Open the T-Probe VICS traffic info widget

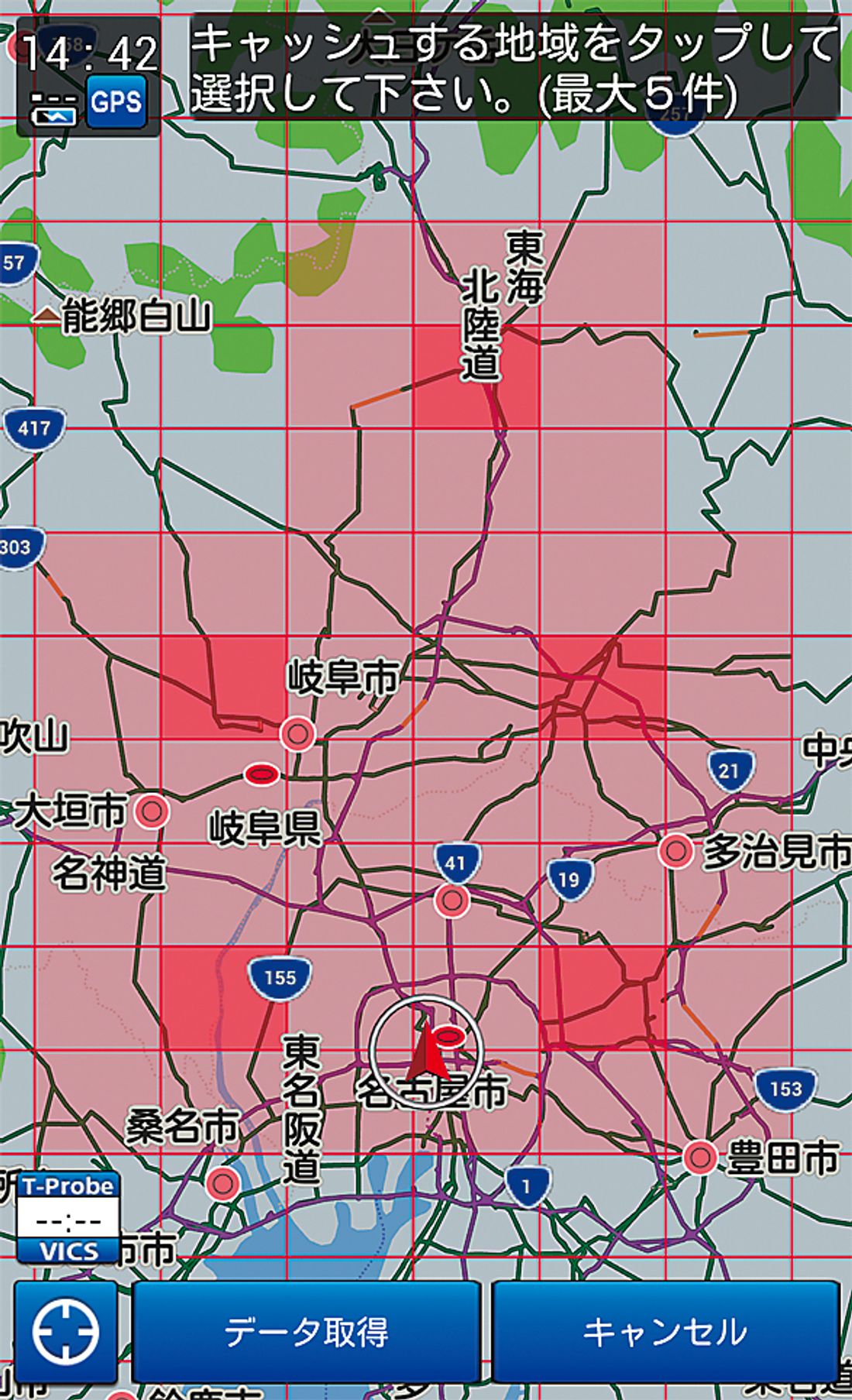[68, 1218]
